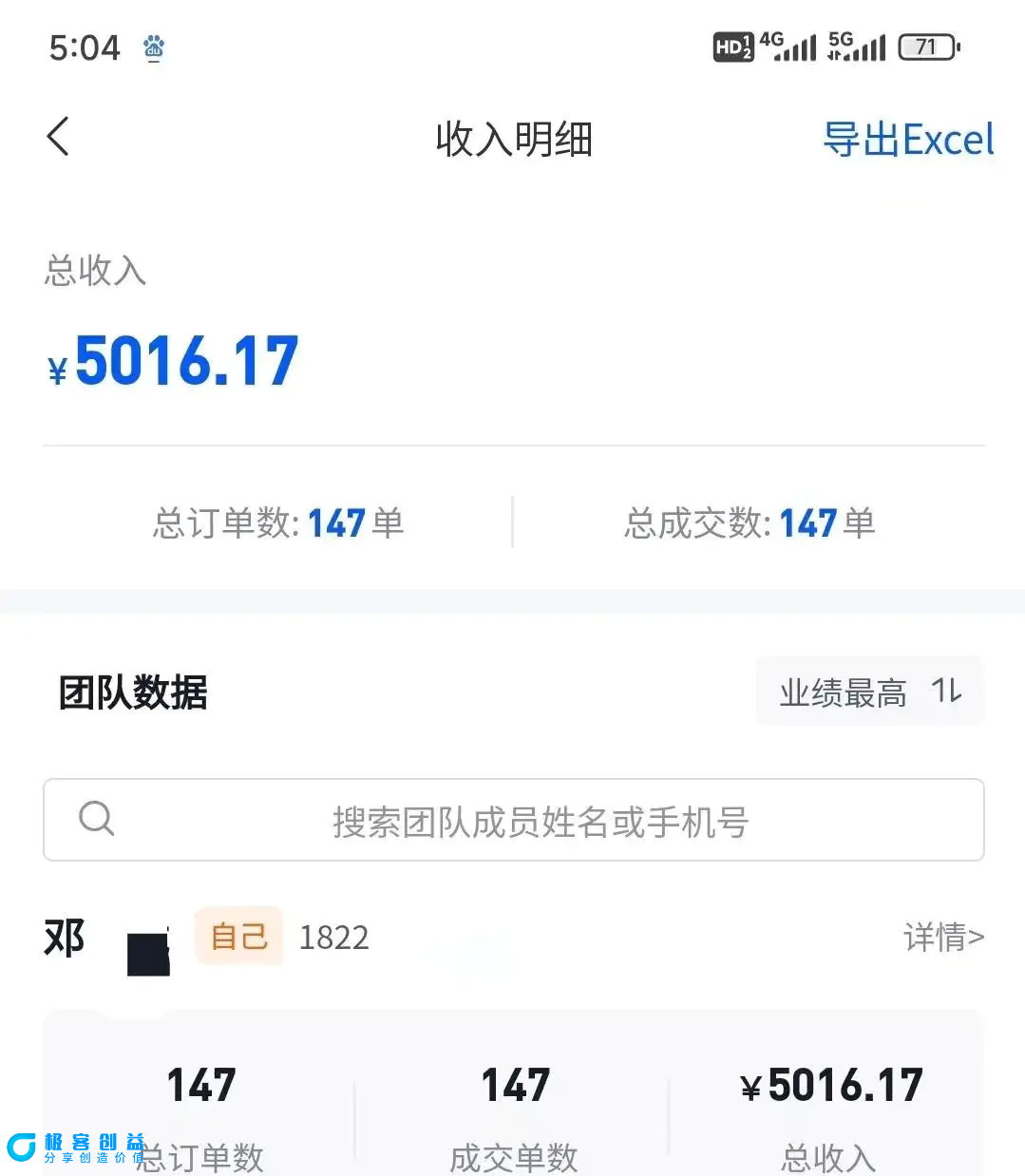
Task: Tap the team member search input field
Action: click(x=513, y=819)
